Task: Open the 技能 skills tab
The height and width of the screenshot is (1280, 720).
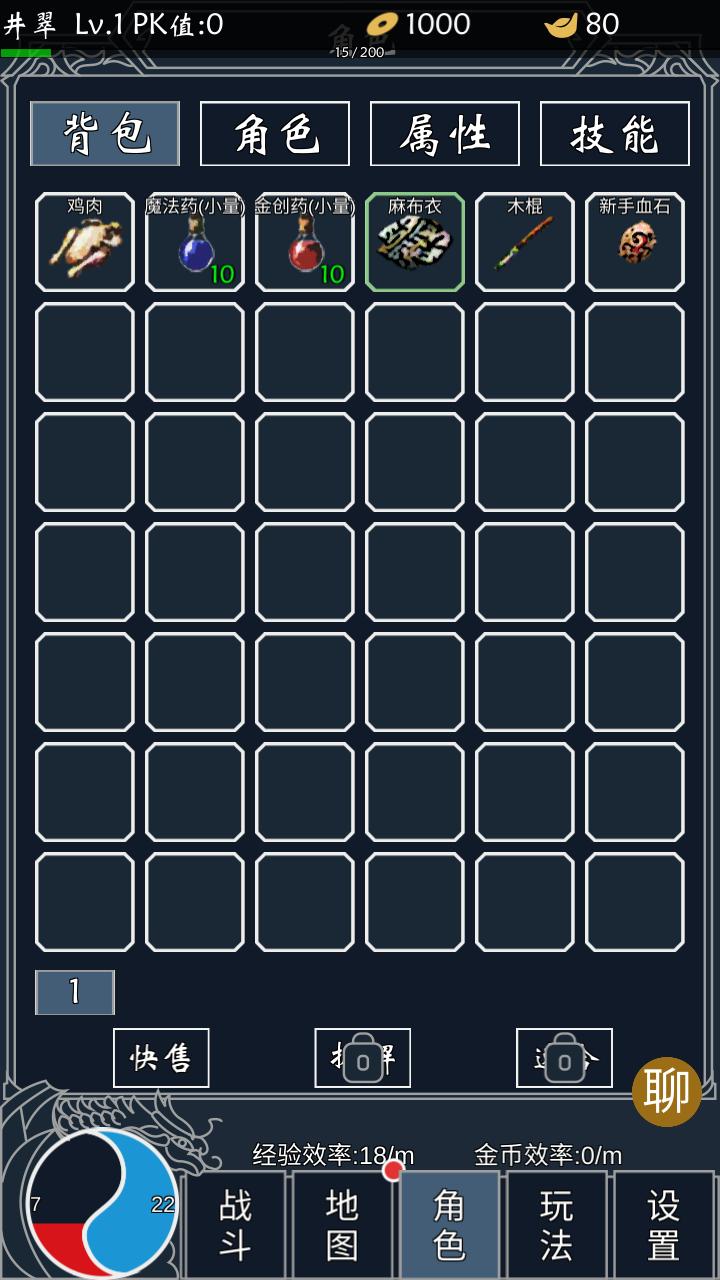Action: 614,134
